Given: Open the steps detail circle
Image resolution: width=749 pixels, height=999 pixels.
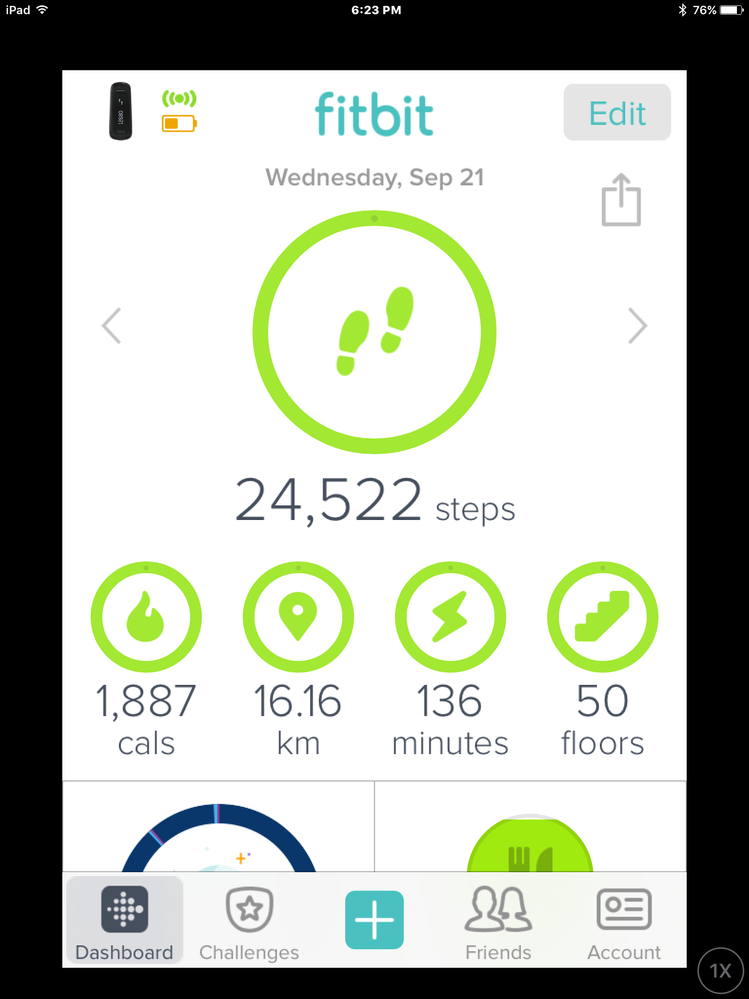Looking at the screenshot, I should pyautogui.click(x=374, y=332).
